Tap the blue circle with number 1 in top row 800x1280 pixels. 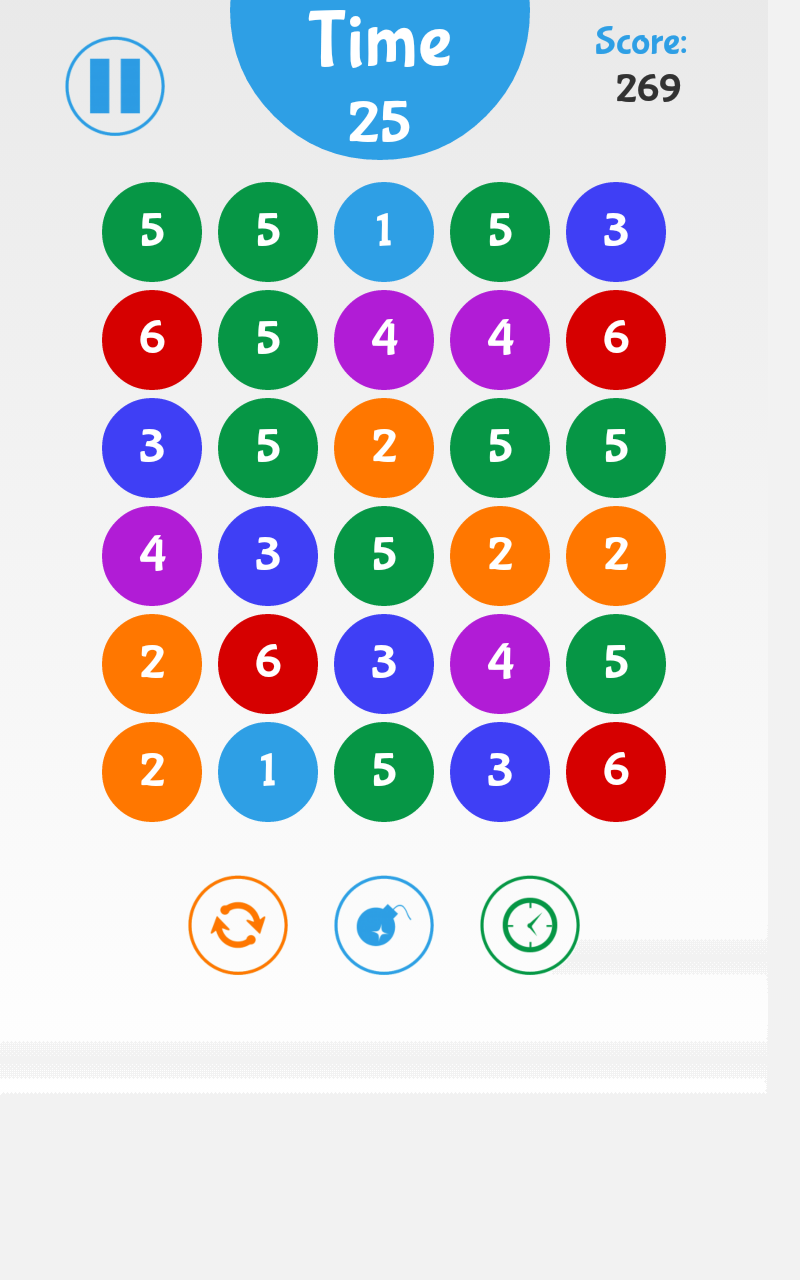(x=384, y=232)
